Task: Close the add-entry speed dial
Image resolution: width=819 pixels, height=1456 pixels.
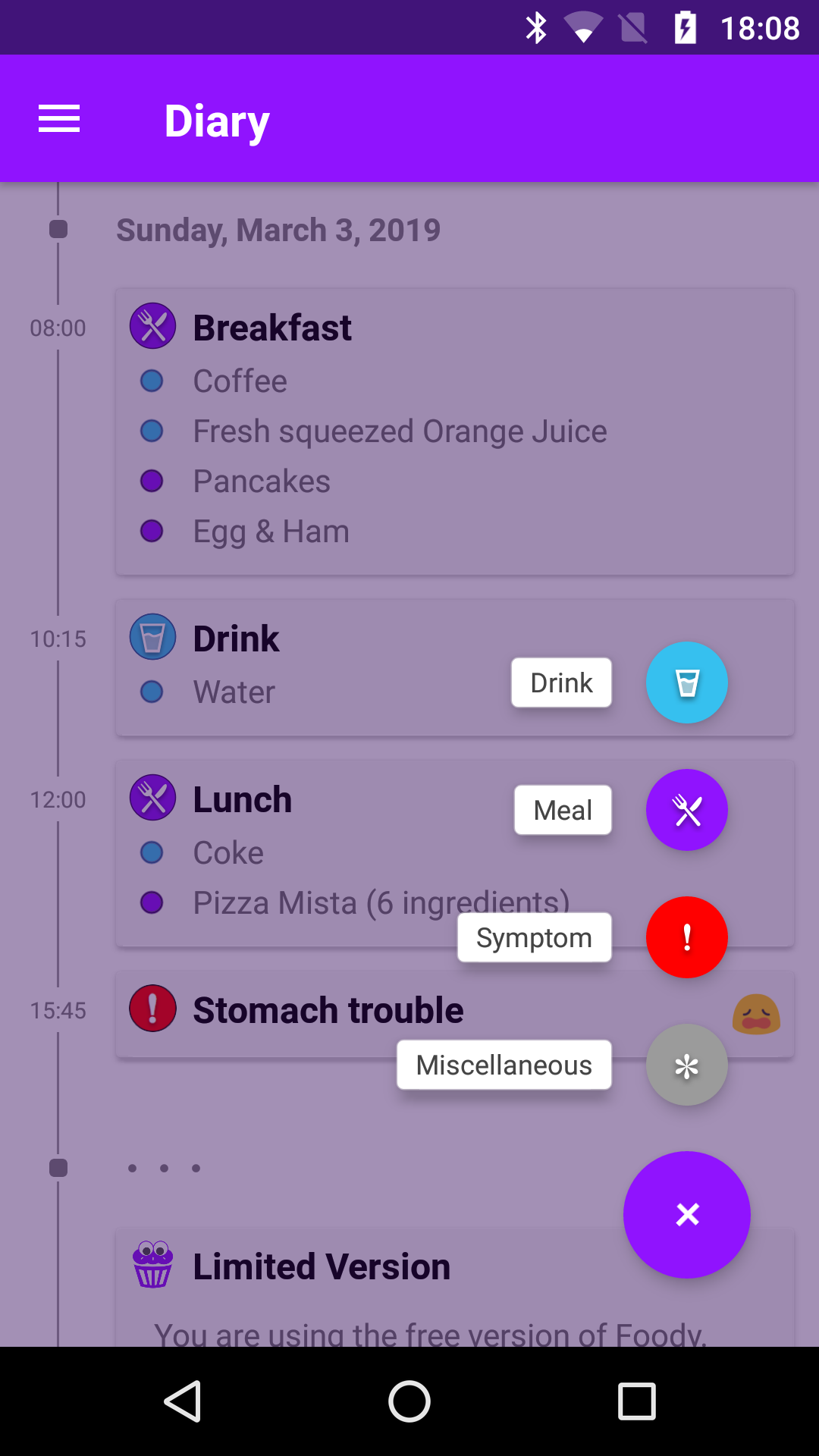Action: (686, 1214)
